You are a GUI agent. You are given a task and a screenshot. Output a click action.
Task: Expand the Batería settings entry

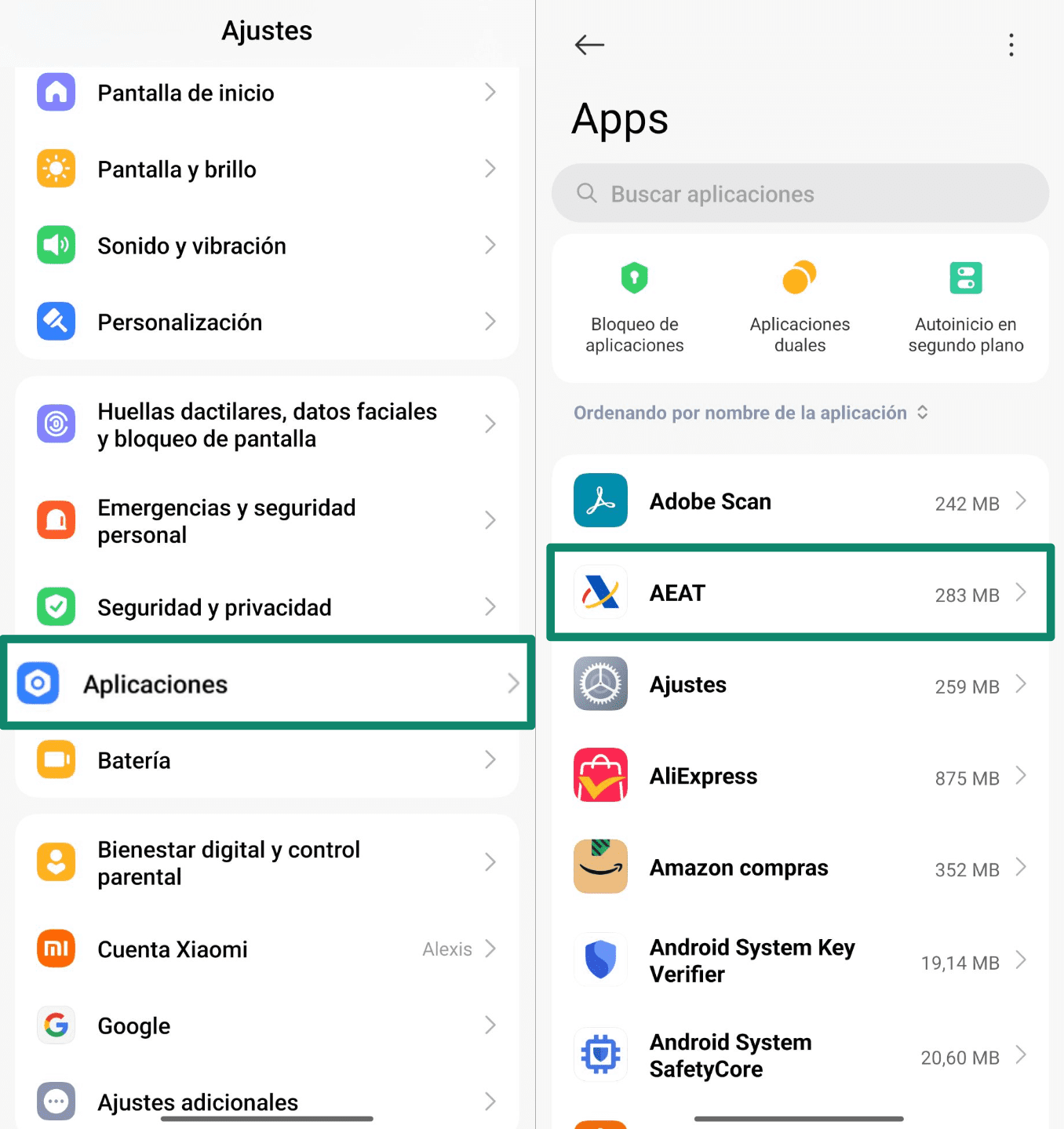click(267, 759)
